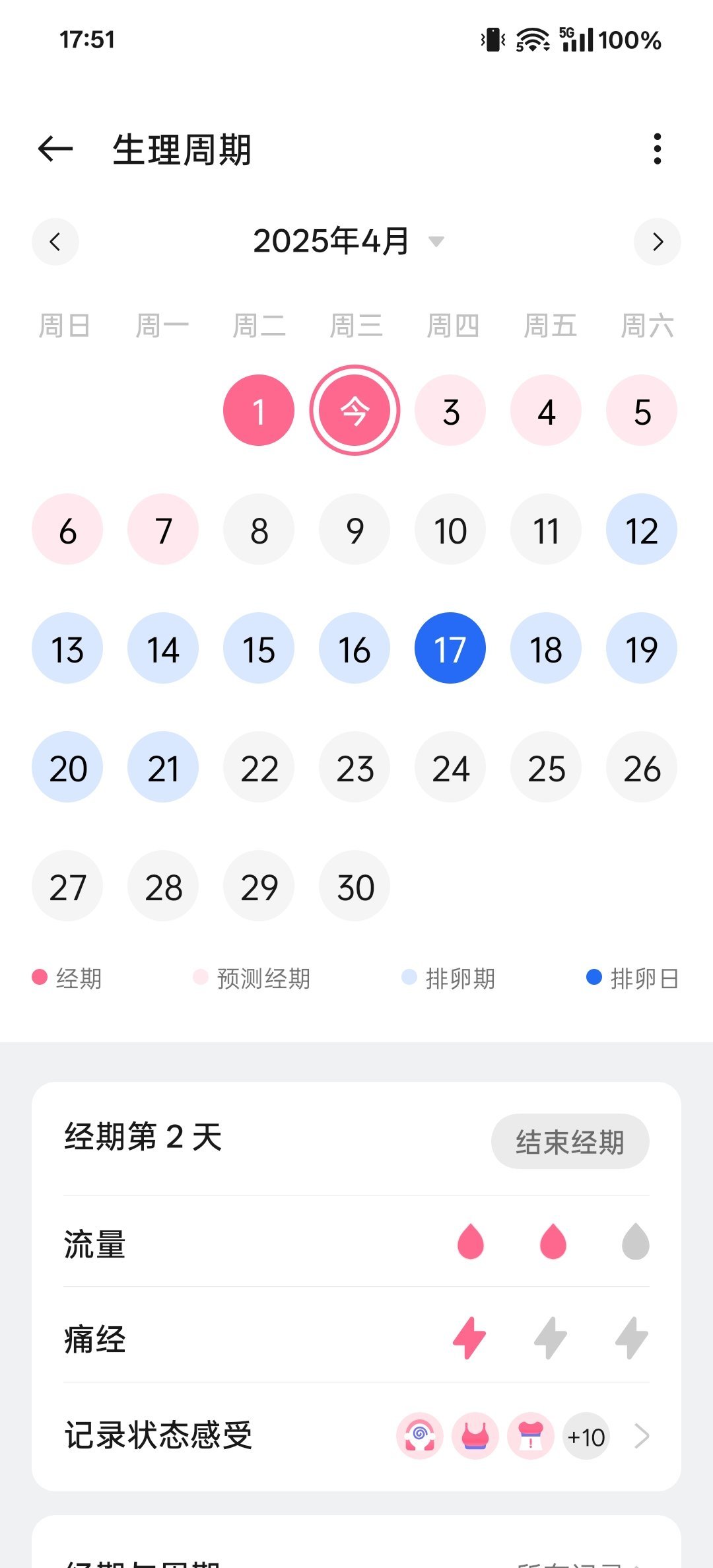This screenshot has width=713, height=1568.
Task: Select today's date marked 今
Action: point(355,411)
